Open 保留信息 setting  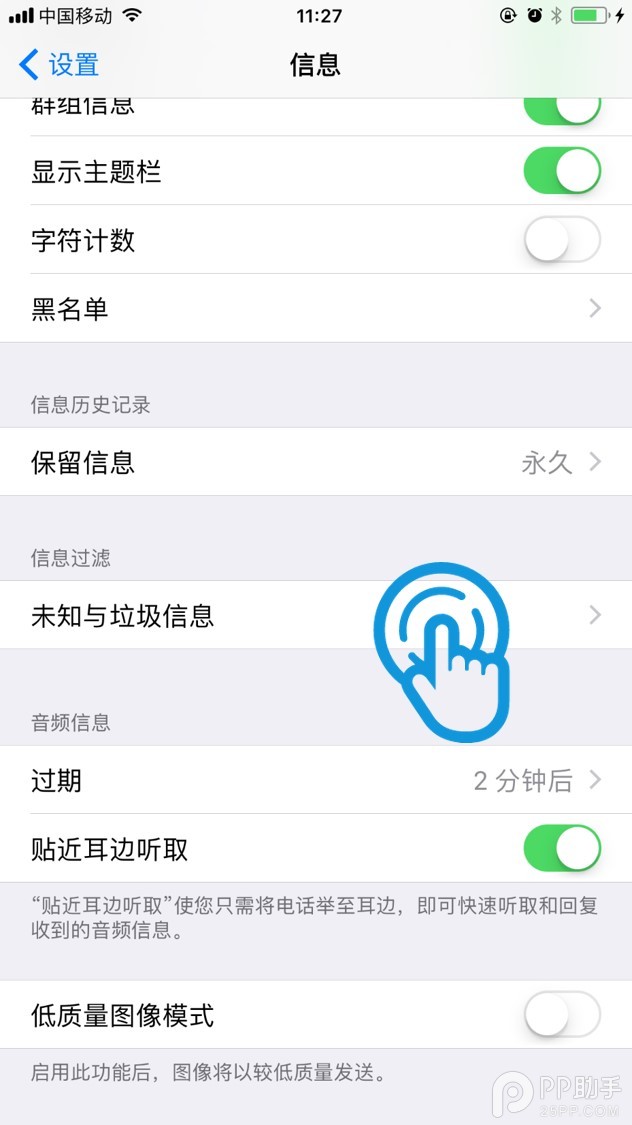click(315, 462)
